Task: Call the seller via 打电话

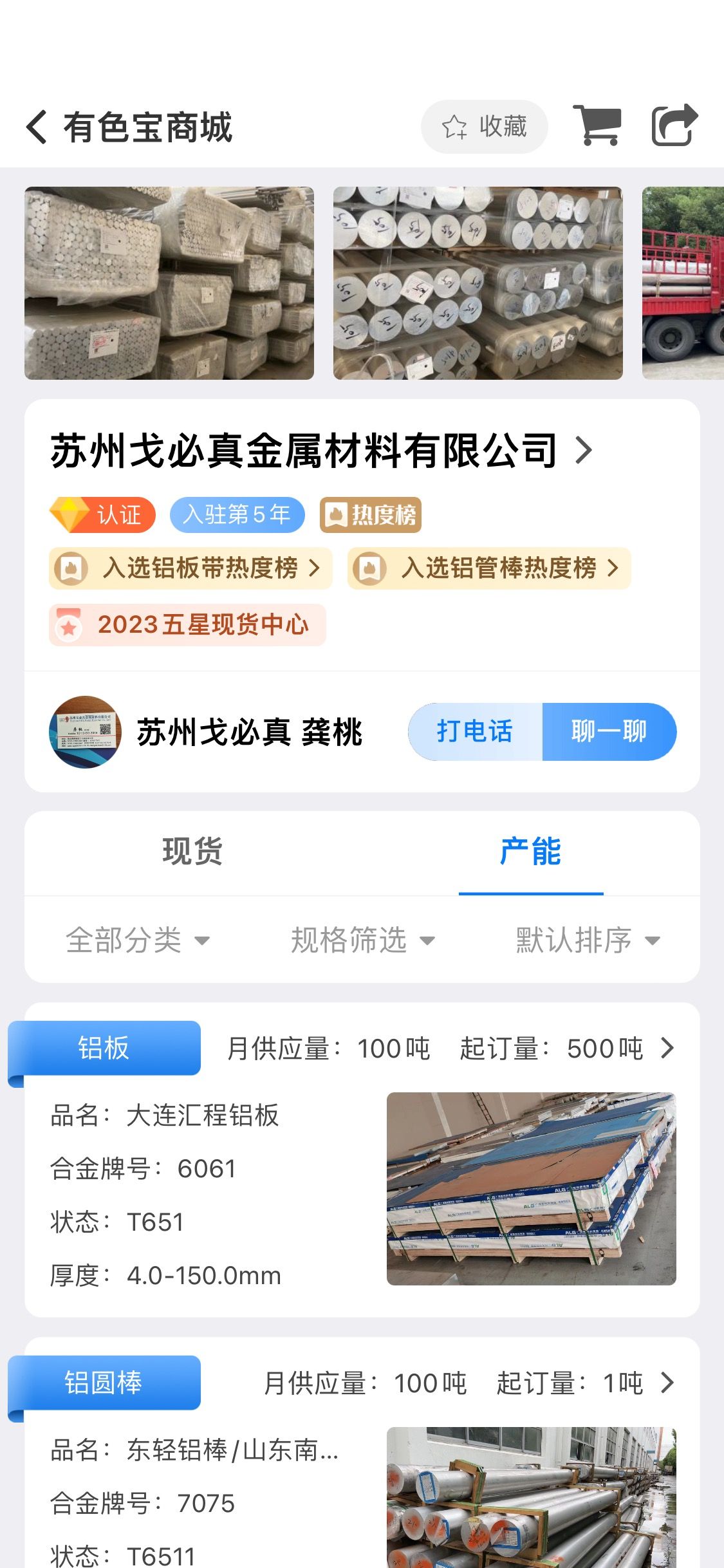Action: (x=476, y=732)
